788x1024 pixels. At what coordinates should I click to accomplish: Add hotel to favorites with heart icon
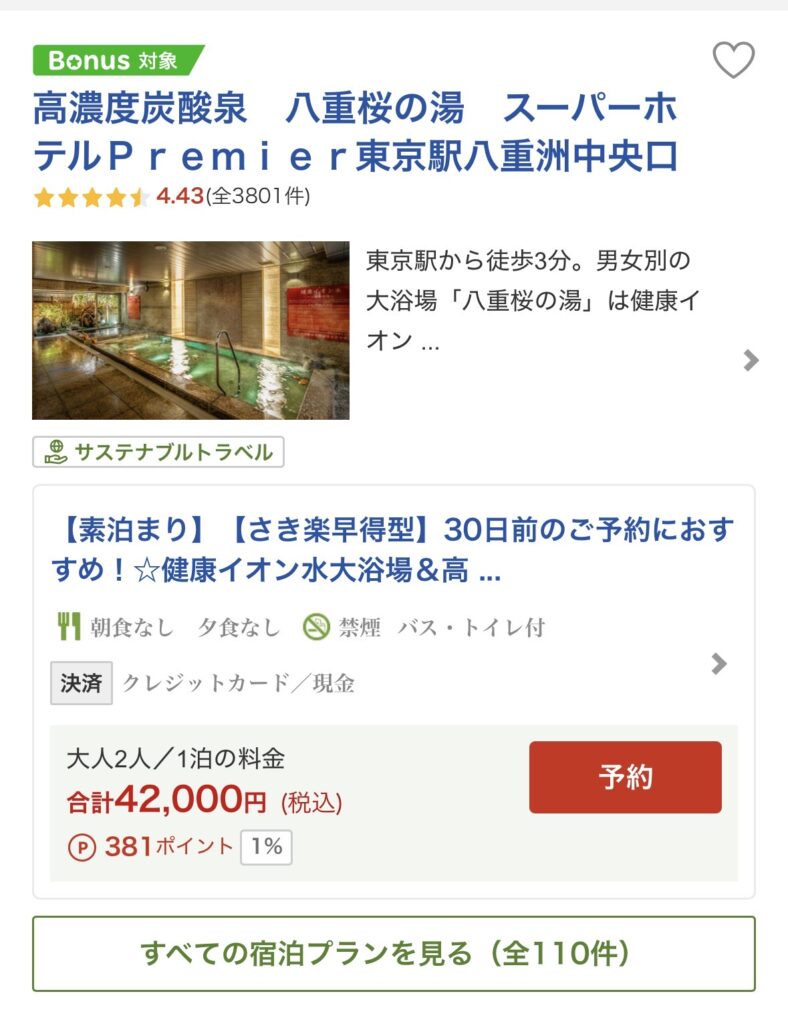point(733,61)
